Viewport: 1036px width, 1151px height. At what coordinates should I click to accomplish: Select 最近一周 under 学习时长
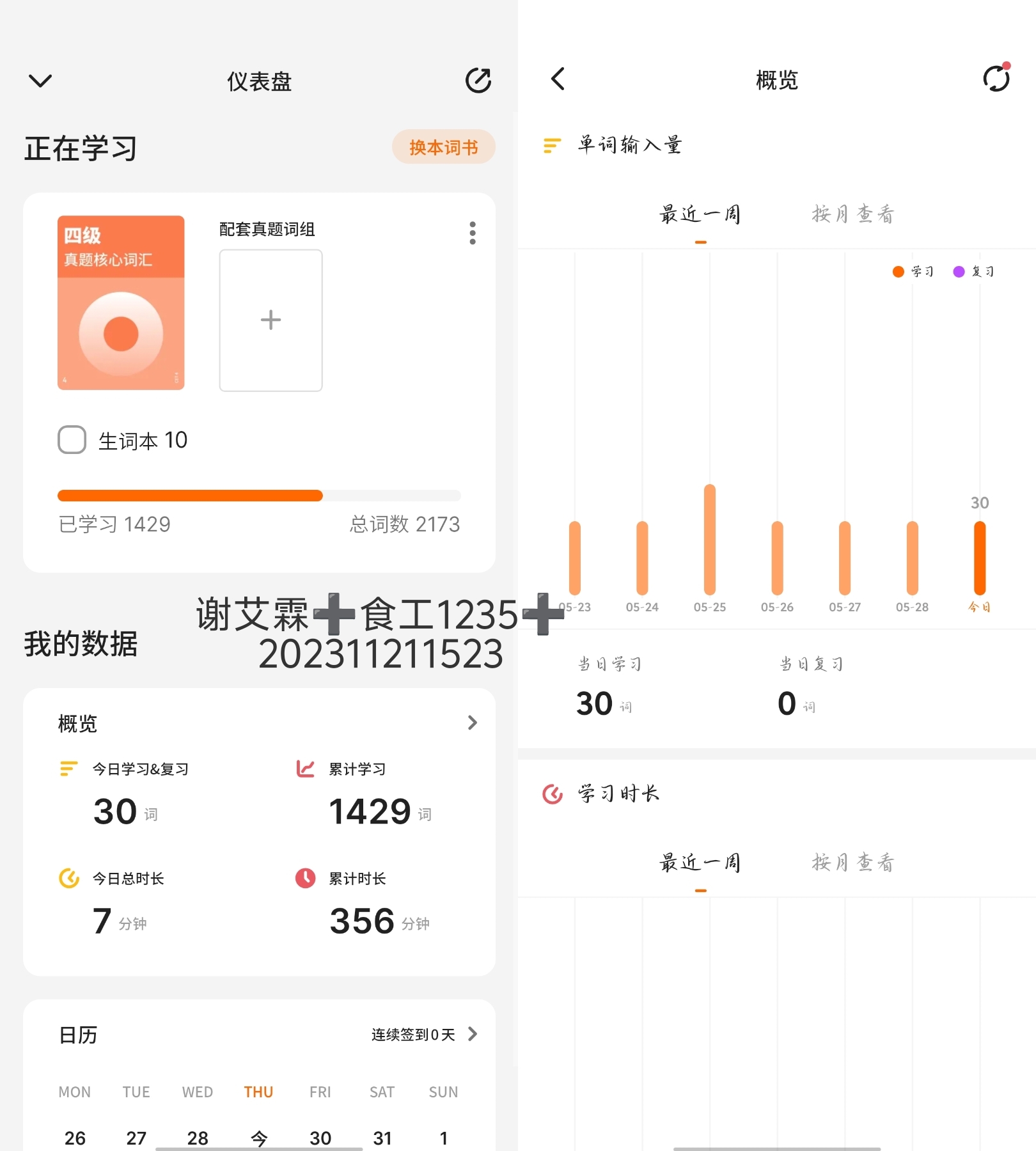pyautogui.click(x=700, y=863)
